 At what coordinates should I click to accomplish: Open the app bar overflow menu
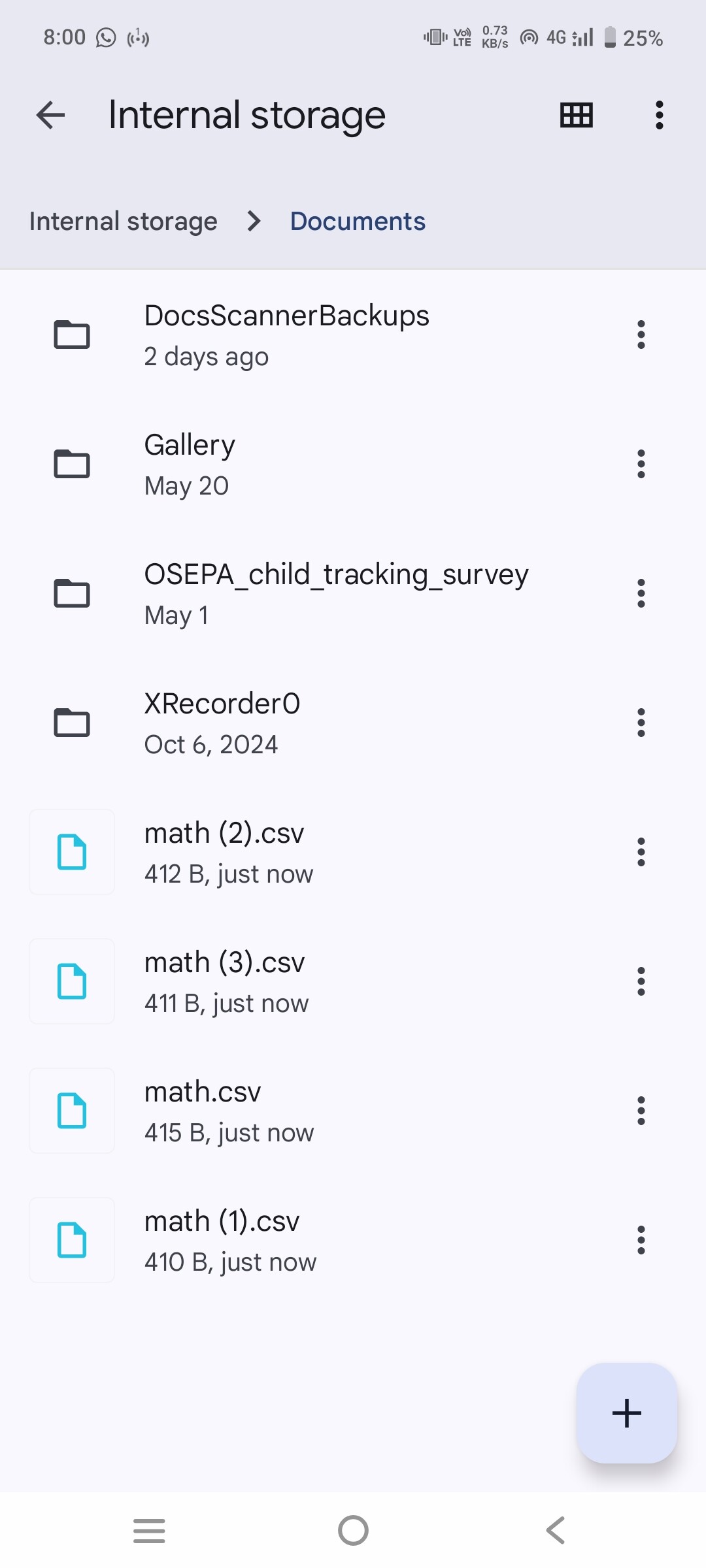pyautogui.click(x=659, y=116)
